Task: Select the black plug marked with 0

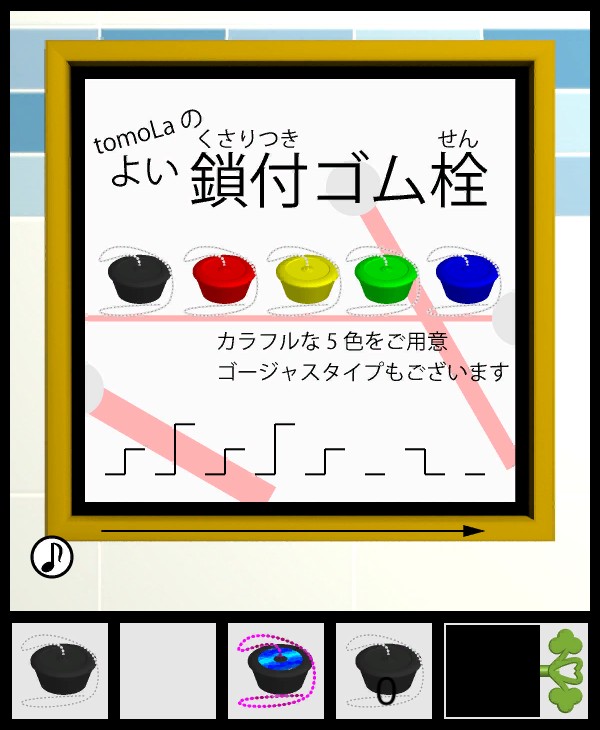Action: tap(384, 671)
